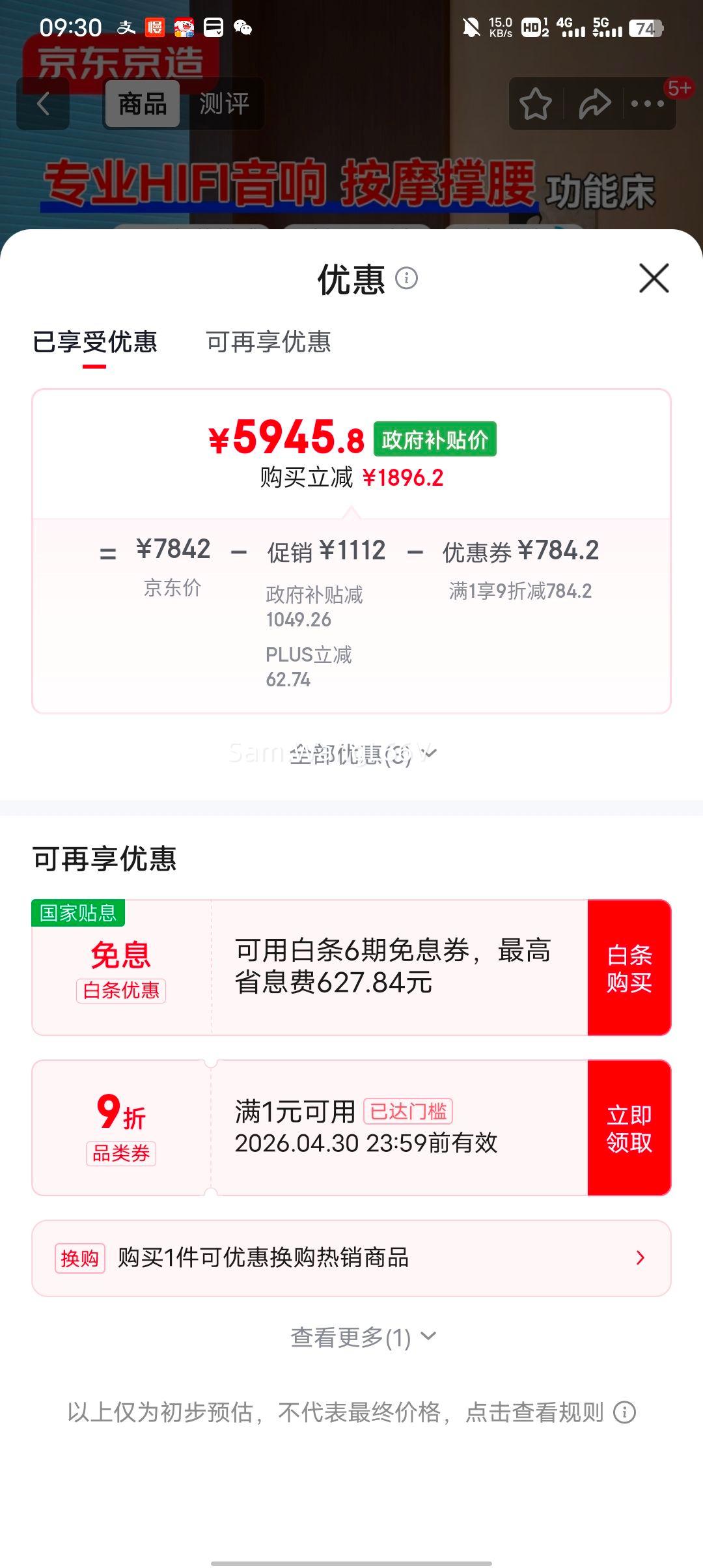Share the product using the share icon
The image size is (703, 1568).
(594, 104)
